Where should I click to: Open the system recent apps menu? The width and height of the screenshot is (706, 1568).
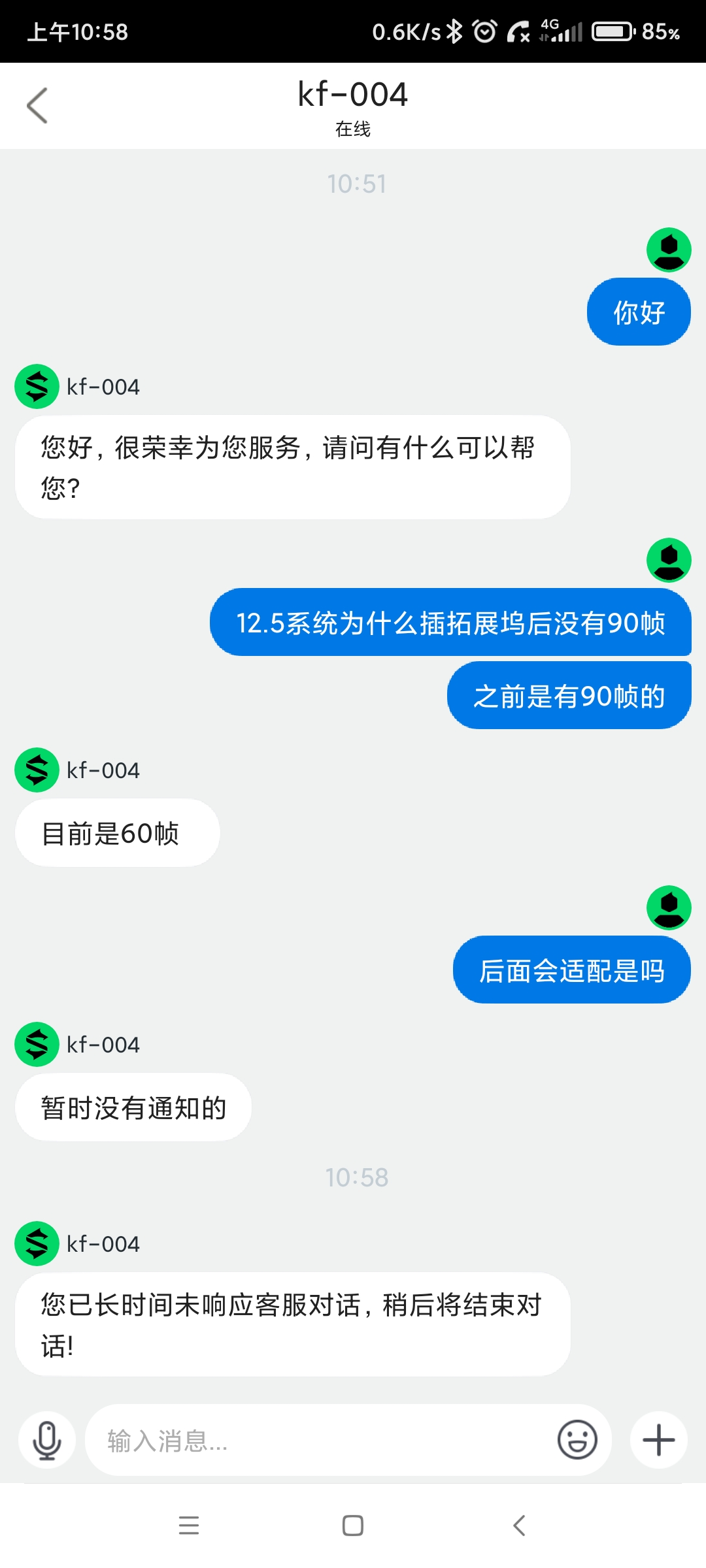point(189,1526)
